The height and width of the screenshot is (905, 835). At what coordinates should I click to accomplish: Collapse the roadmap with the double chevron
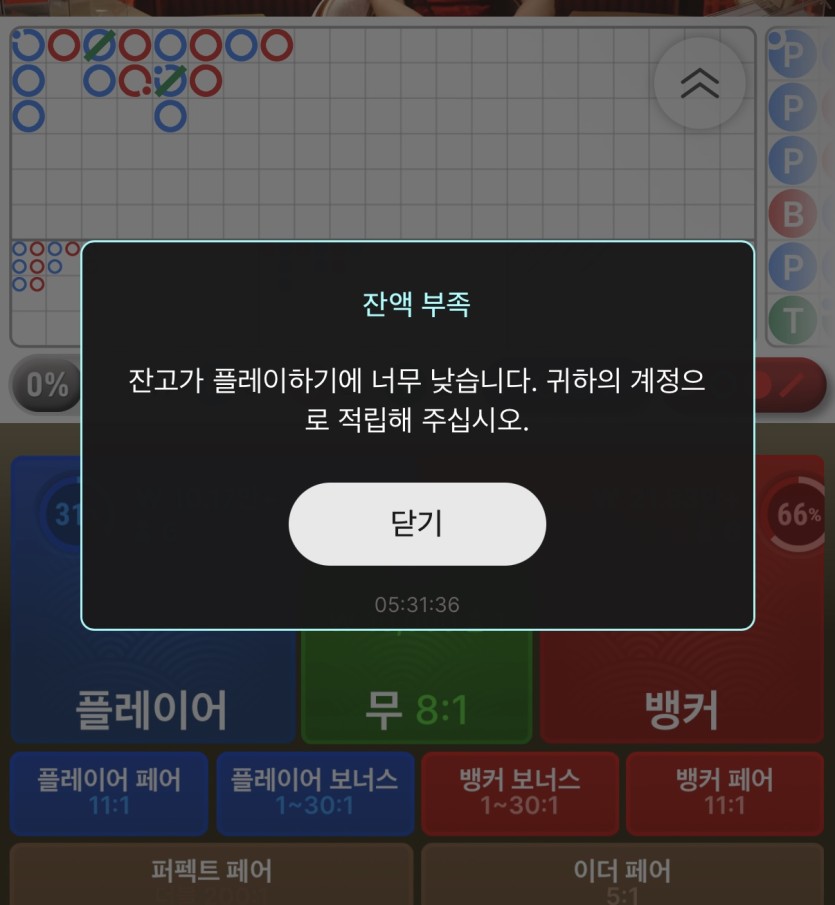[699, 84]
